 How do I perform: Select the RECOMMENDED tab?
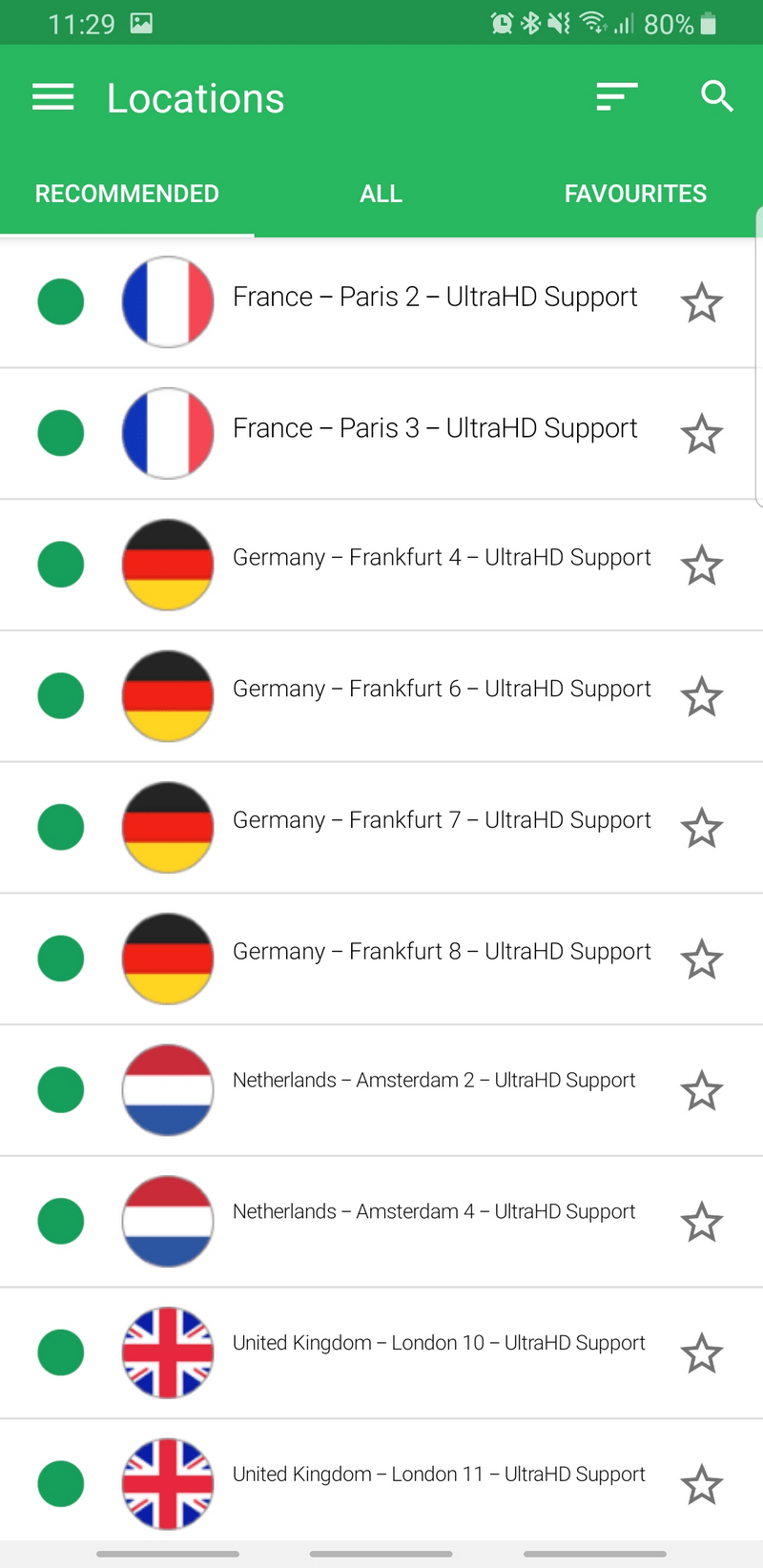tap(127, 194)
